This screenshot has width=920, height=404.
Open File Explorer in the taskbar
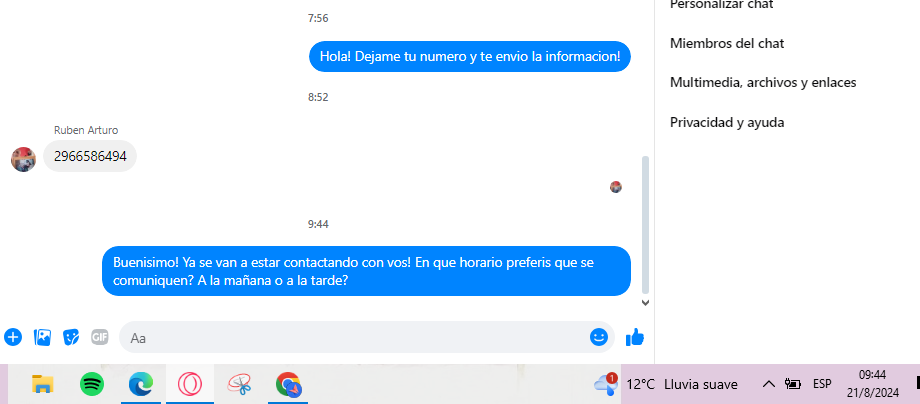pos(42,384)
